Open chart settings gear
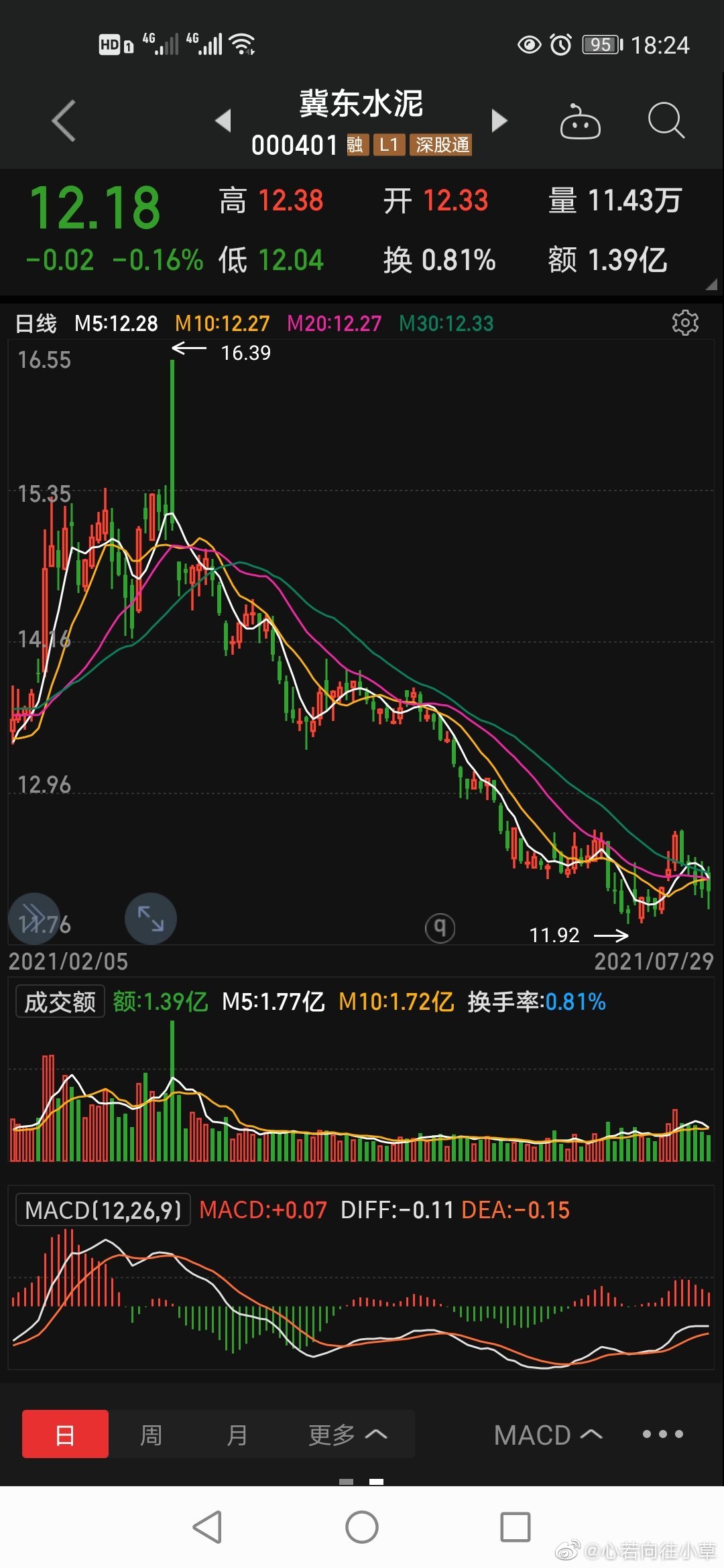The width and height of the screenshot is (724, 1568). [x=685, y=323]
